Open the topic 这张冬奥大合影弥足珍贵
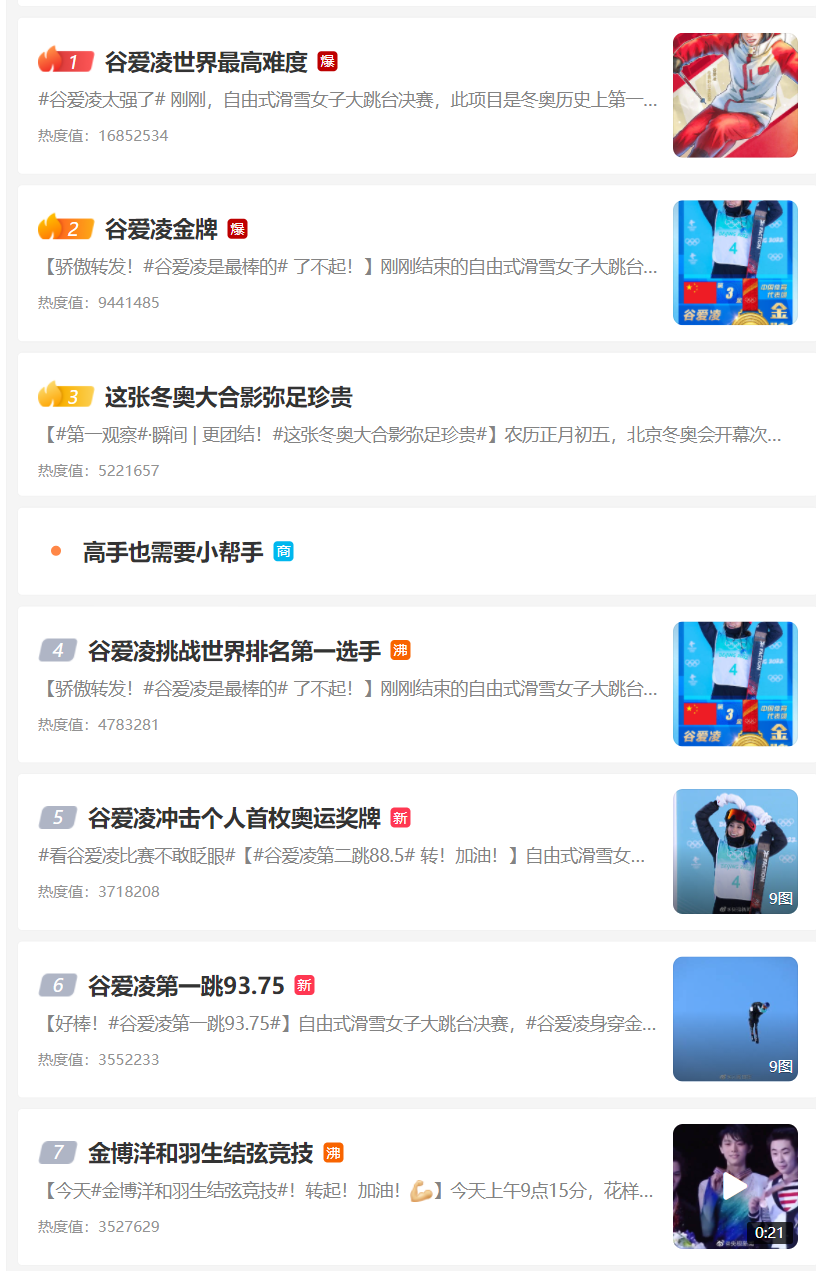The width and height of the screenshot is (816, 1271). [x=228, y=397]
